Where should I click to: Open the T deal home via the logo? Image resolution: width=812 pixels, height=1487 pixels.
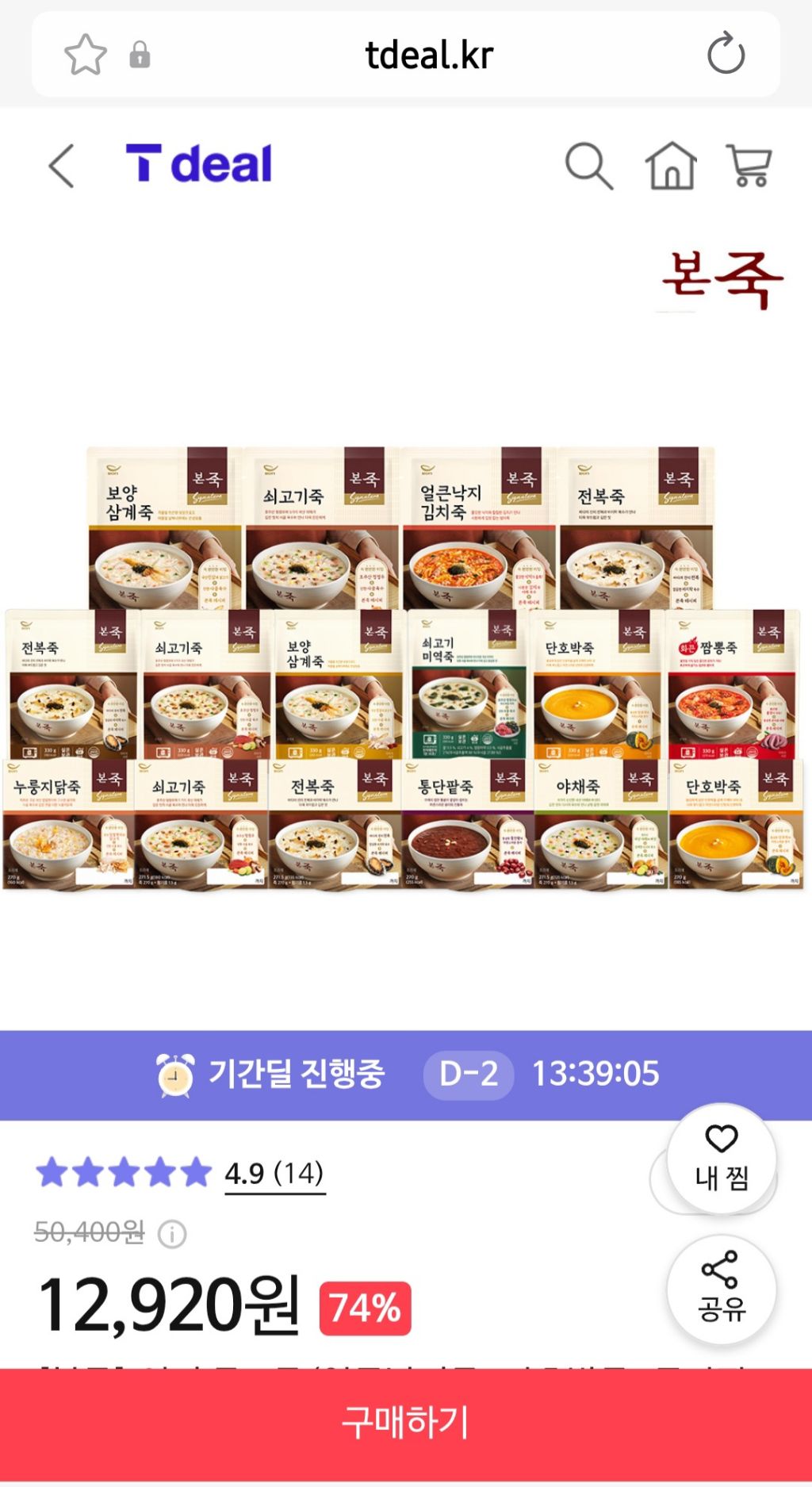[199, 164]
